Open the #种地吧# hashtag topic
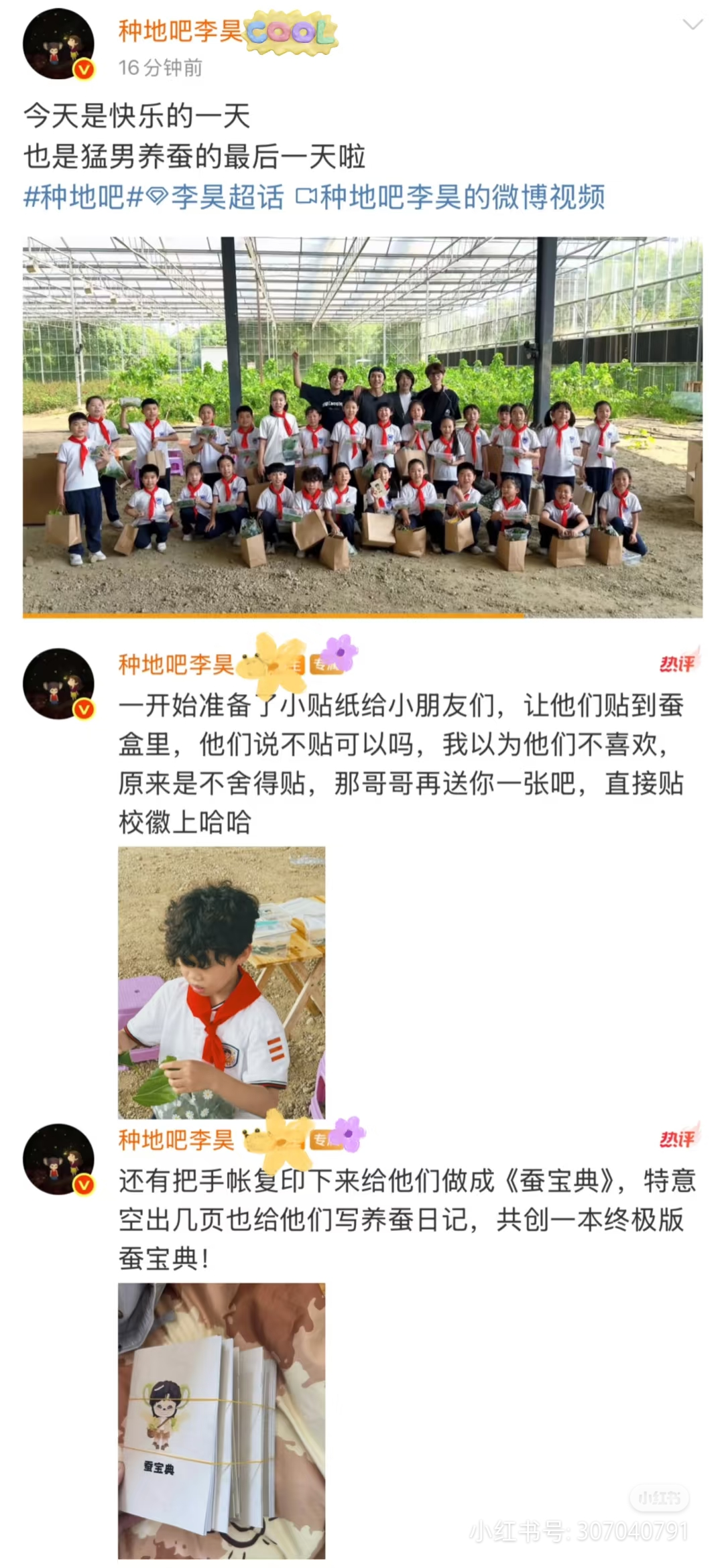 [x=83, y=197]
